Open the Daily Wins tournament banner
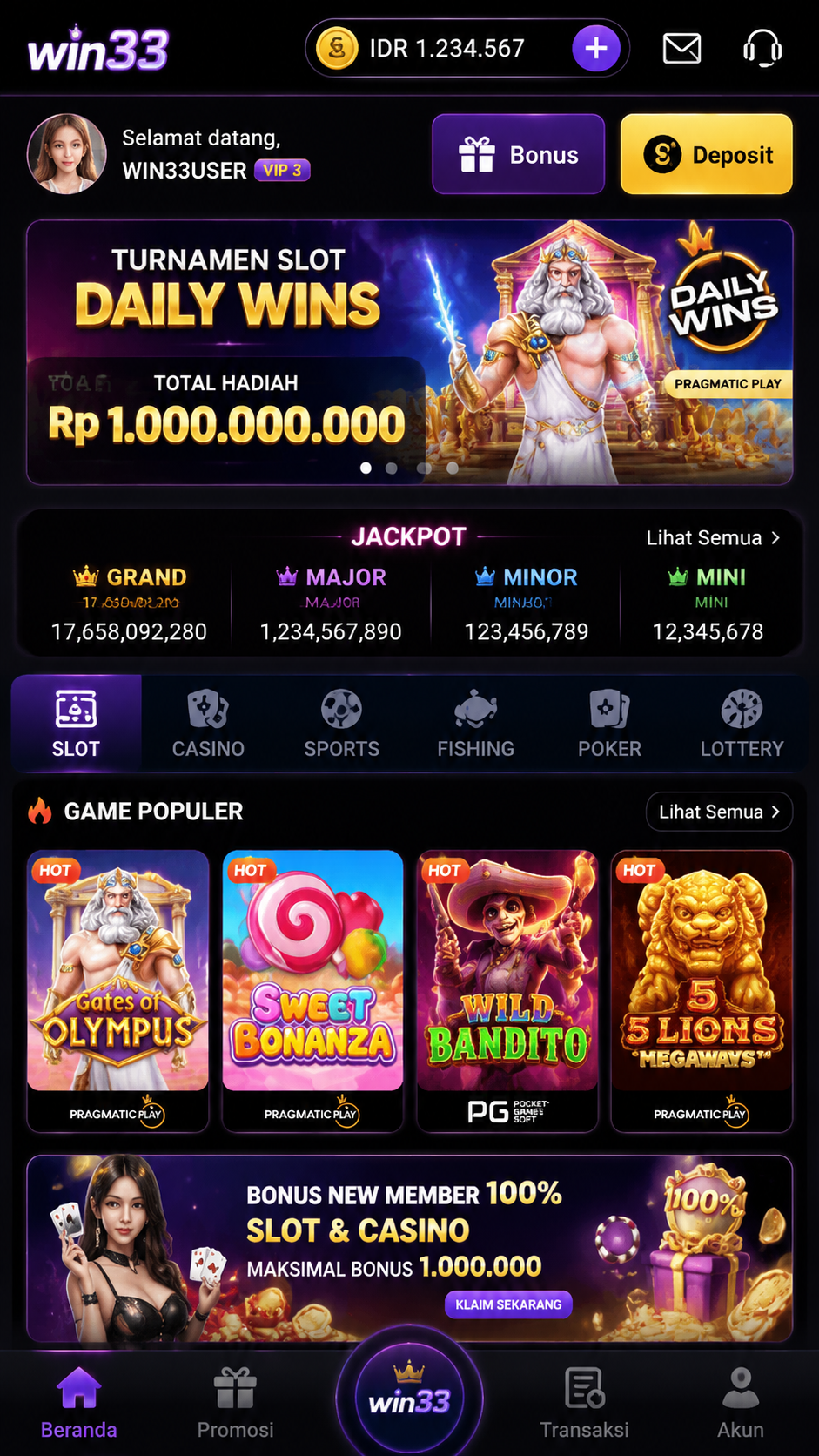This screenshot has height=1456, width=819. [409, 352]
